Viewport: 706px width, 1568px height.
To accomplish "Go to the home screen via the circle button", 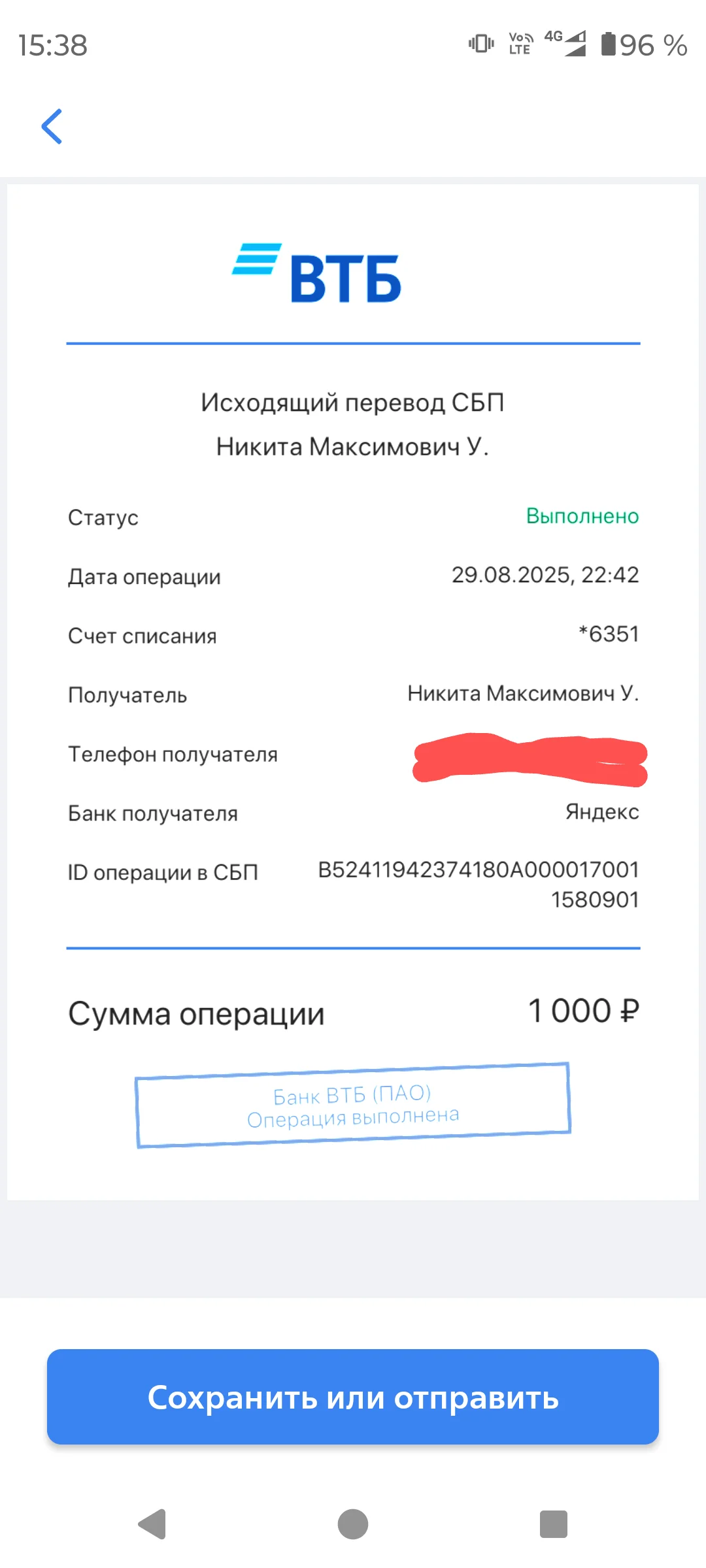I will pyautogui.click(x=353, y=1524).
